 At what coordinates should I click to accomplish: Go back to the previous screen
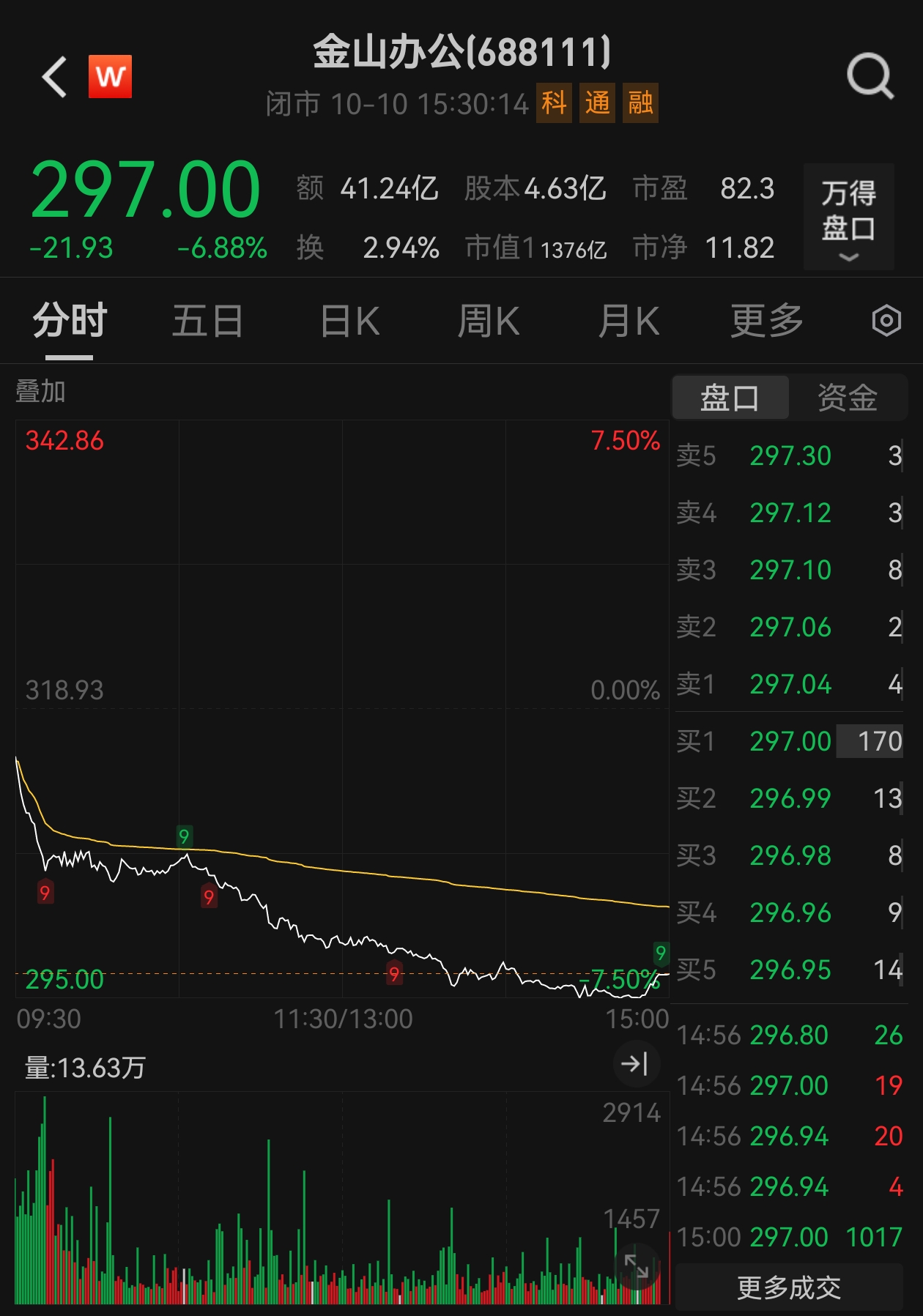pyautogui.click(x=54, y=76)
